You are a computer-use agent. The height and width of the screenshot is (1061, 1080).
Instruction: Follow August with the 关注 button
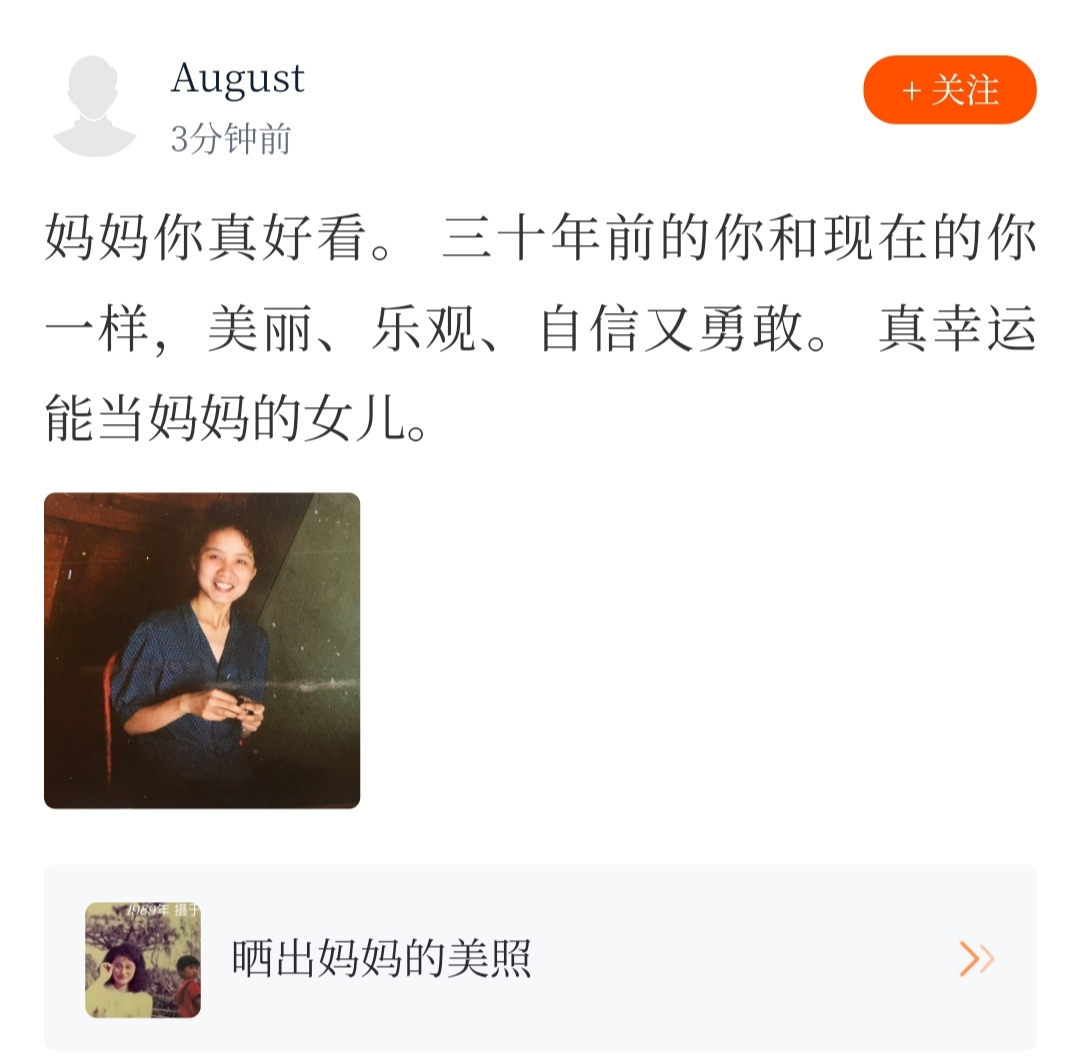click(949, 91)
